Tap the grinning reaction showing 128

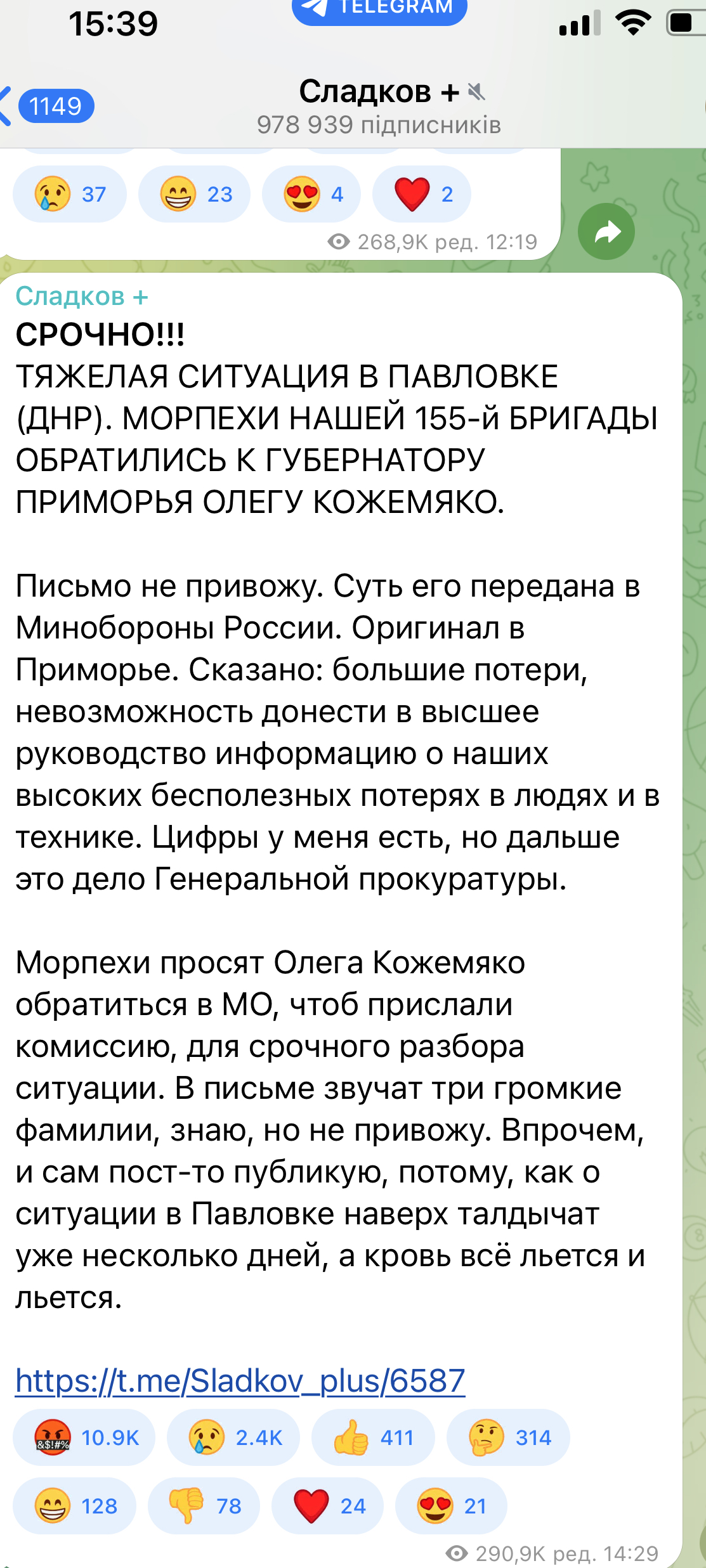pos(74,1506)
